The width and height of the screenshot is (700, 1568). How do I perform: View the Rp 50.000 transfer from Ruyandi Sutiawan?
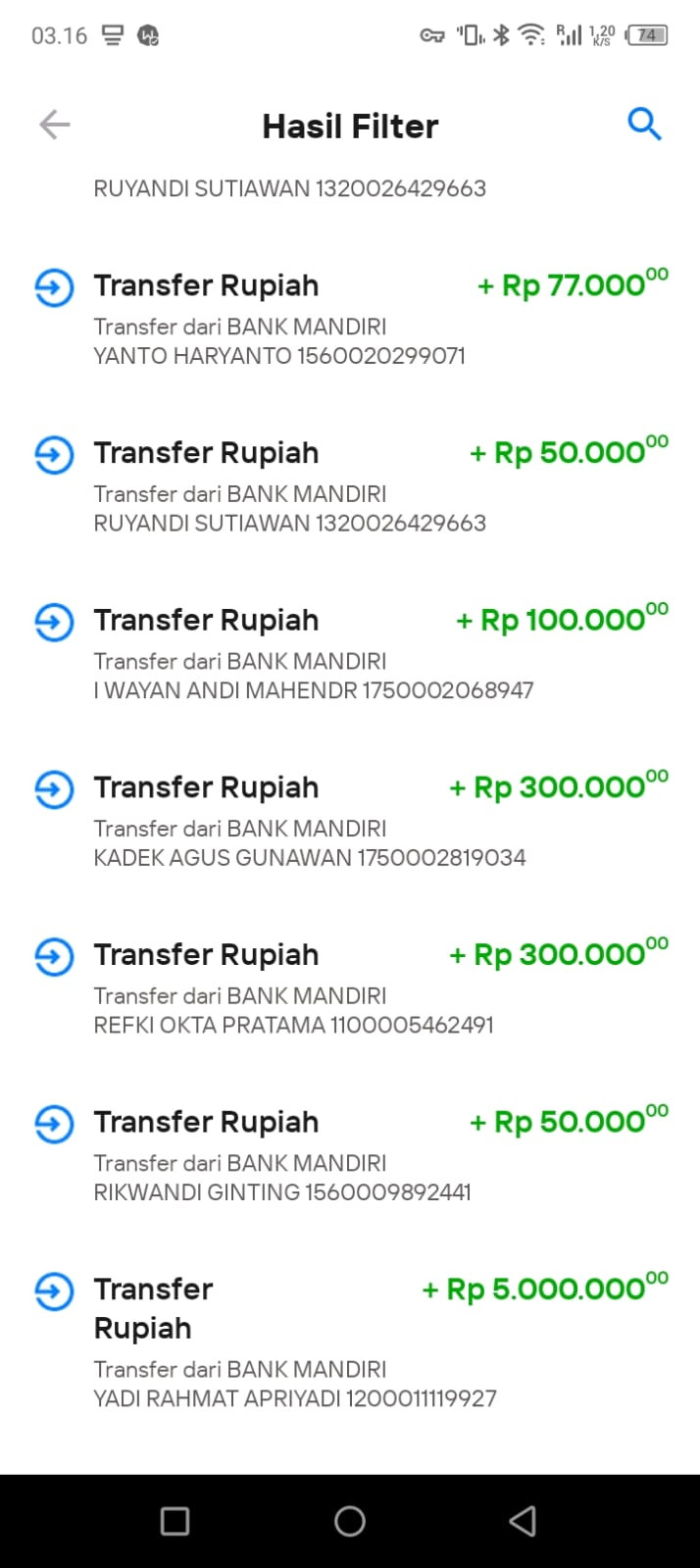(350, 486)
